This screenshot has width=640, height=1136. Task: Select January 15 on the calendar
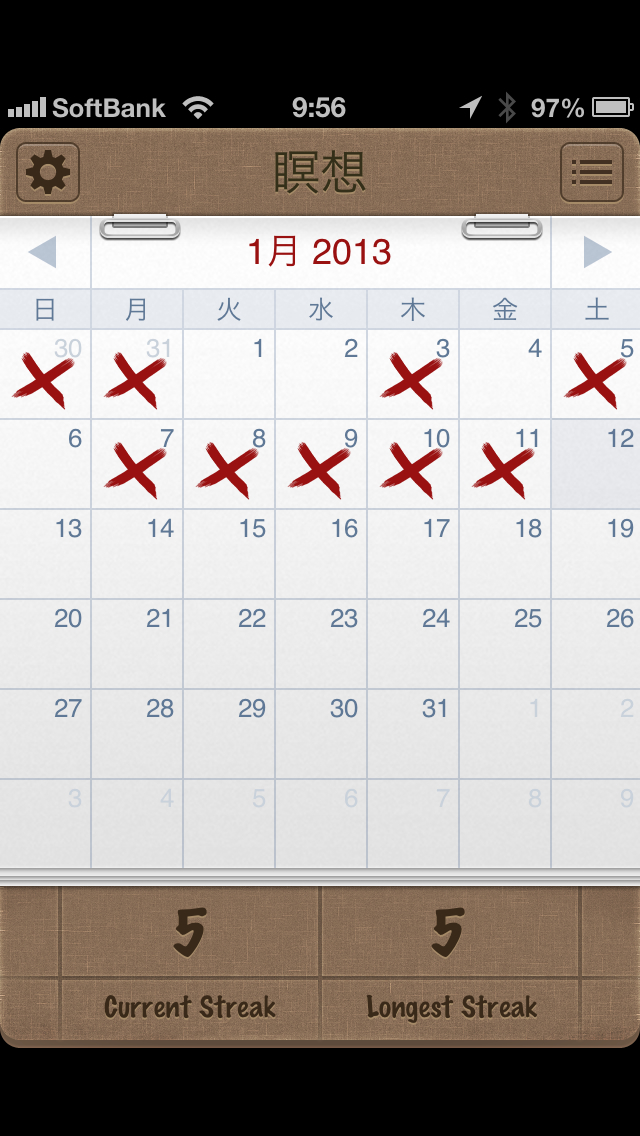pyautogui.click(x=229, y=555)
